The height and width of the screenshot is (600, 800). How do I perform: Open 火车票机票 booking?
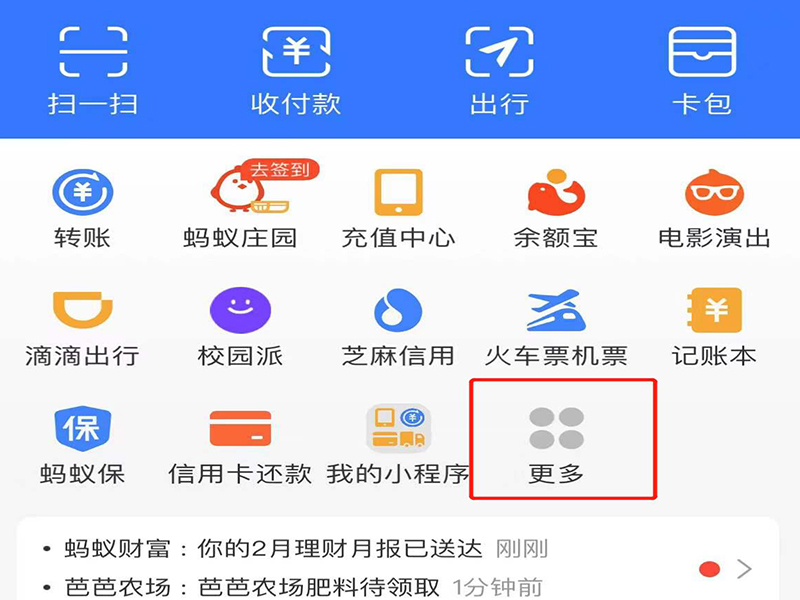pyautogui.click(x=556, y=326)
